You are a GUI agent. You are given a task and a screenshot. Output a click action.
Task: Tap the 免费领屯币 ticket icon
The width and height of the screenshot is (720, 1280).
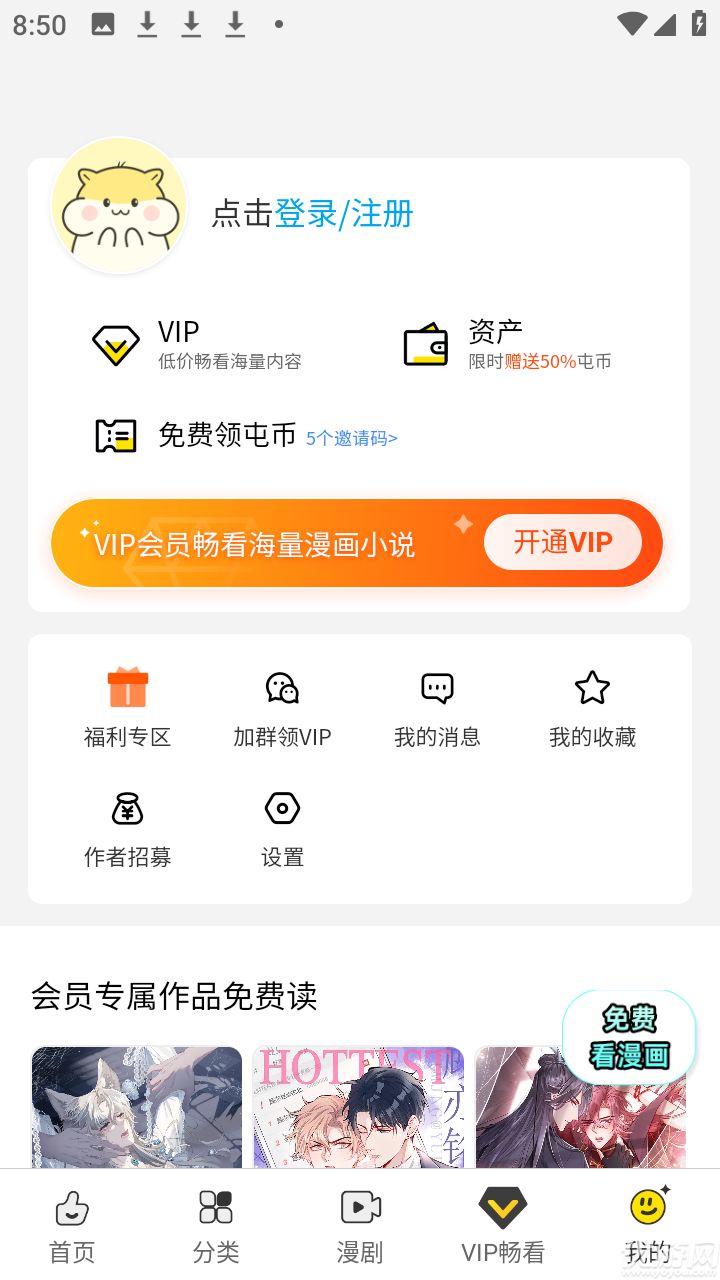[115, 436]
